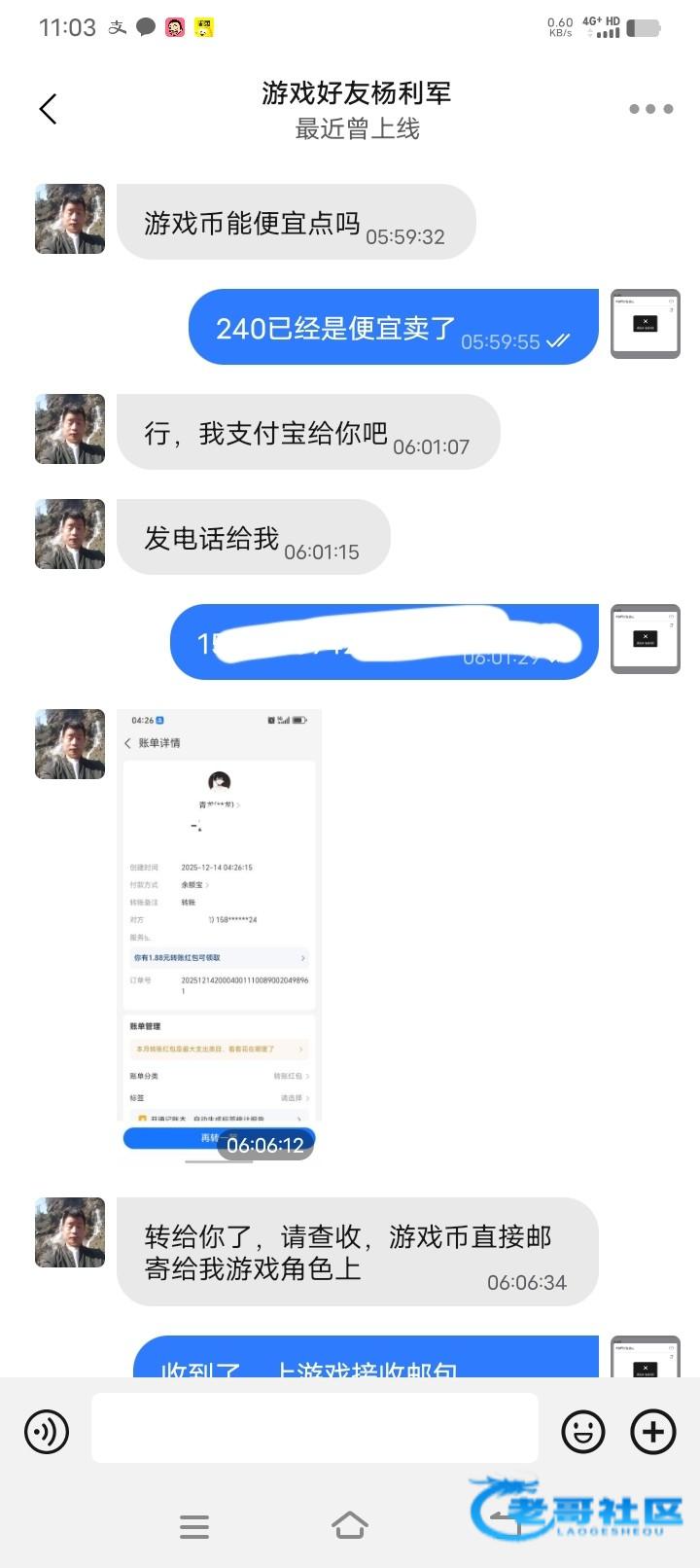
Task: Open the emoji picker
Action: [x=583, y=1431]
